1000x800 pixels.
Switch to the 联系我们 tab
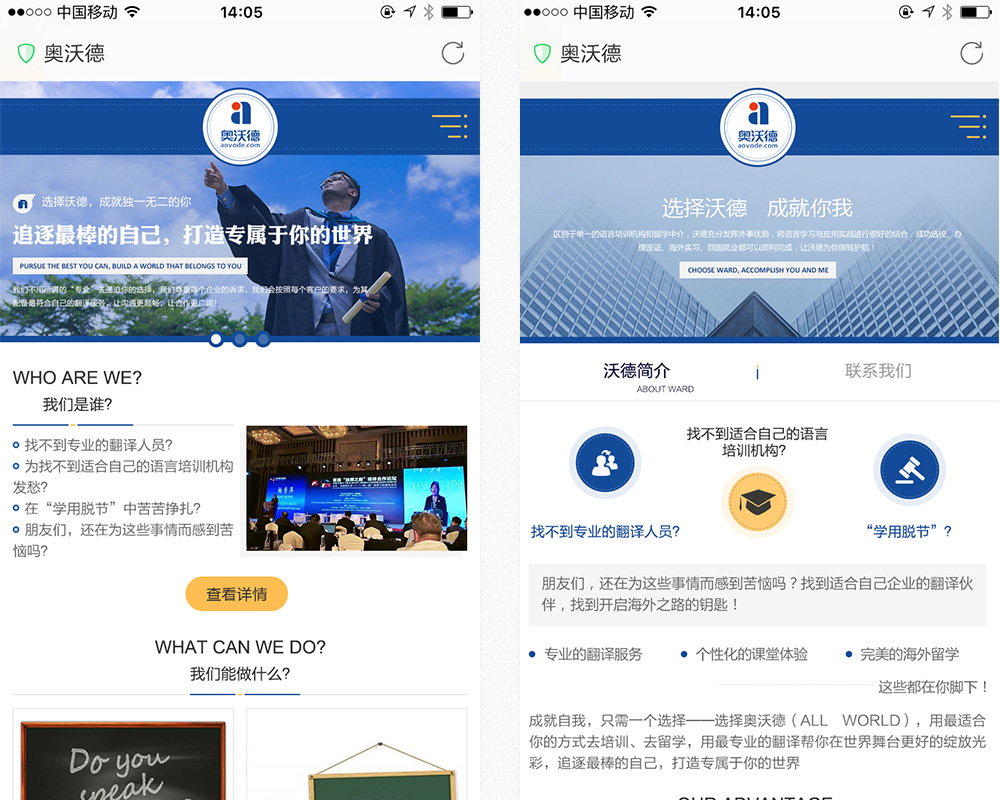tap(878, 371)
